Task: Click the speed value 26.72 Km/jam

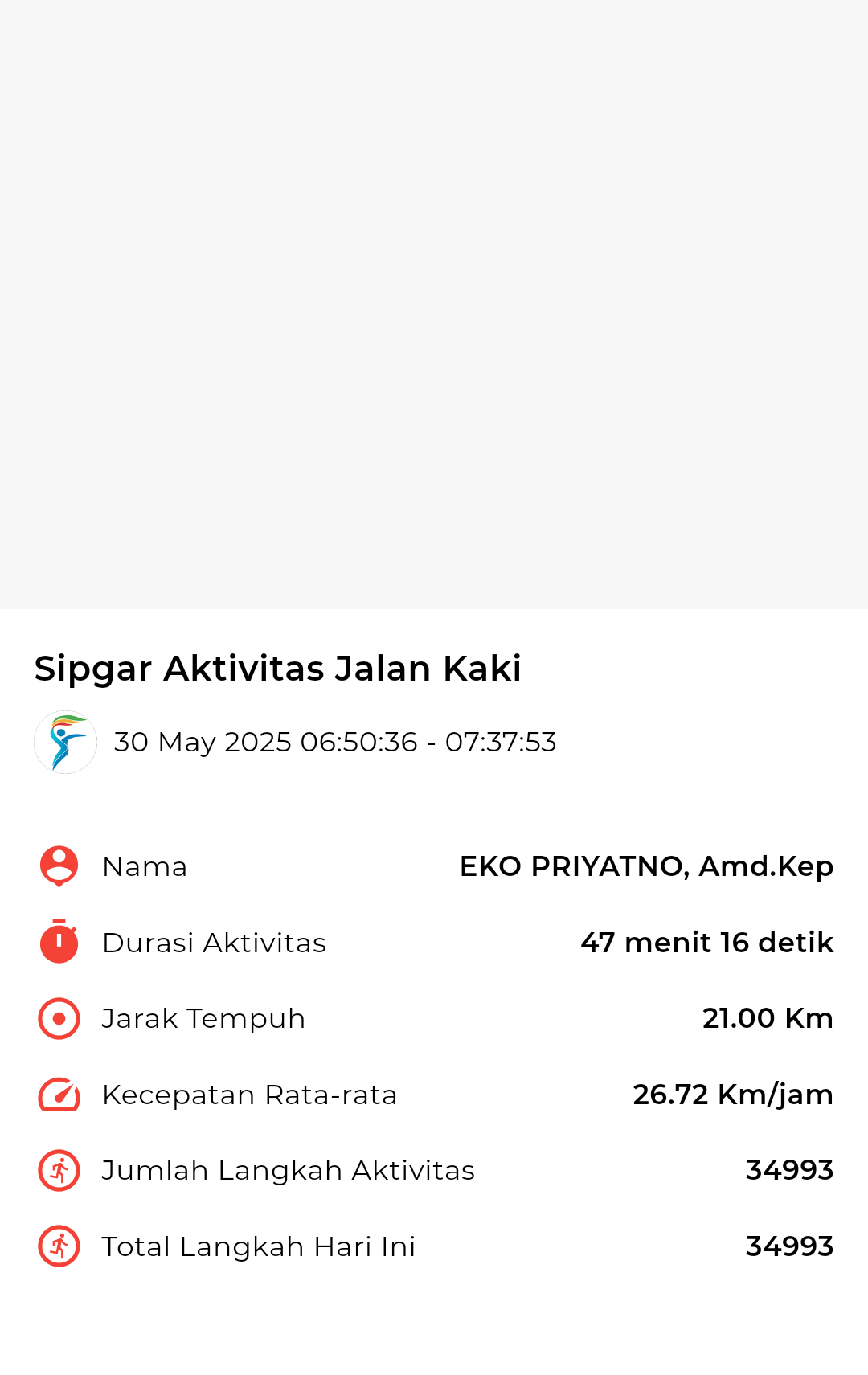Action: coord(732,1094)
